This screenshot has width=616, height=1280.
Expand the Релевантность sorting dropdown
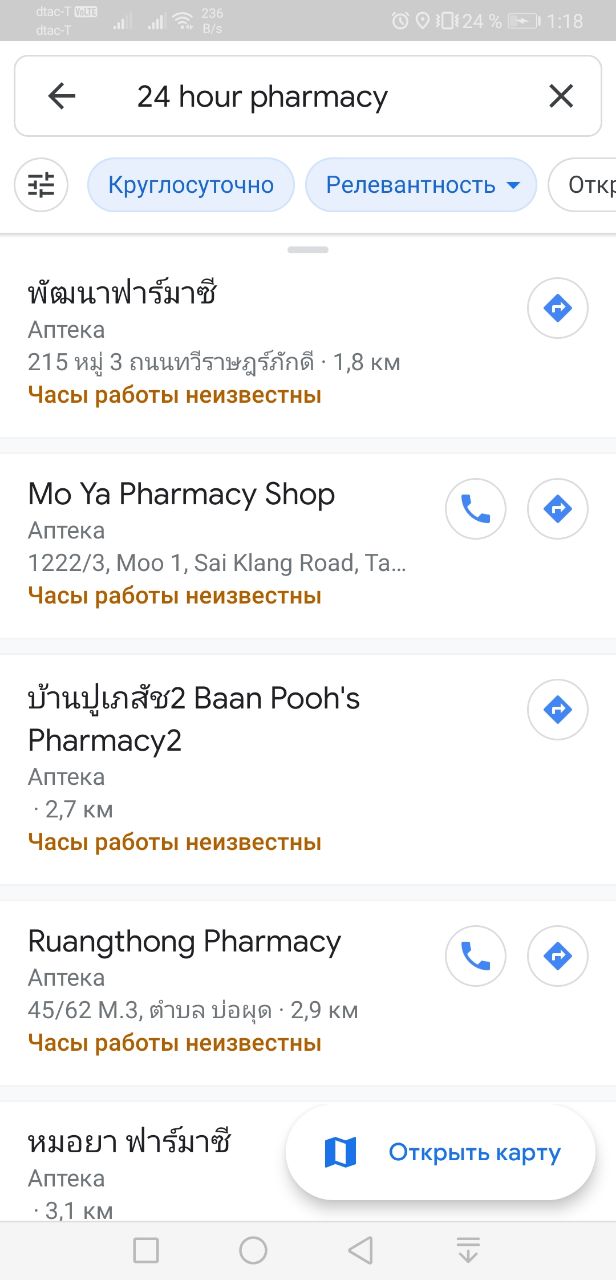click(421, 185)
